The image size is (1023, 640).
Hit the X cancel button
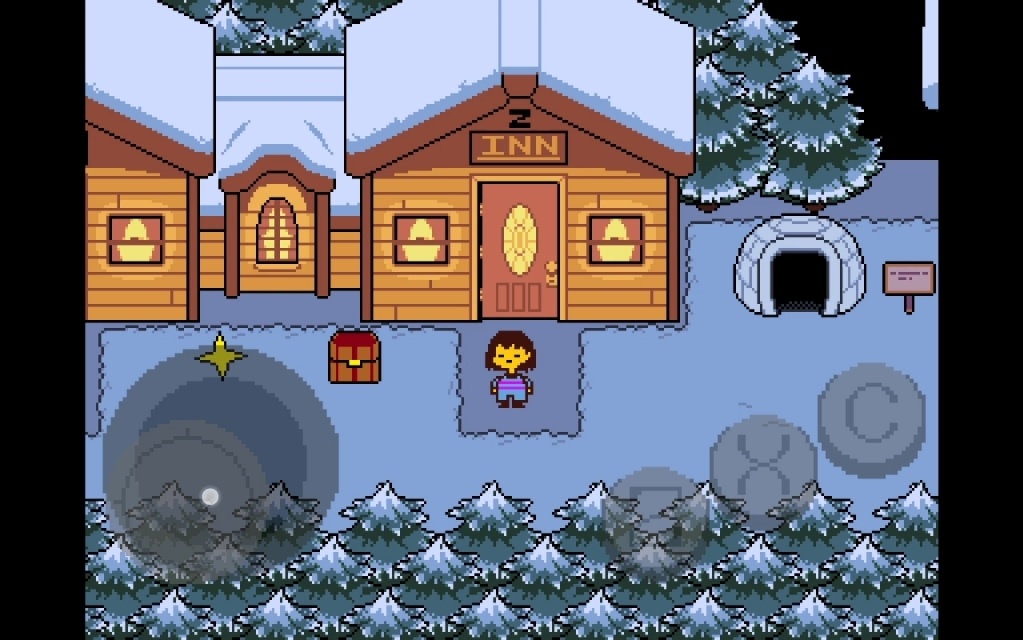click(x=763, y=466)
